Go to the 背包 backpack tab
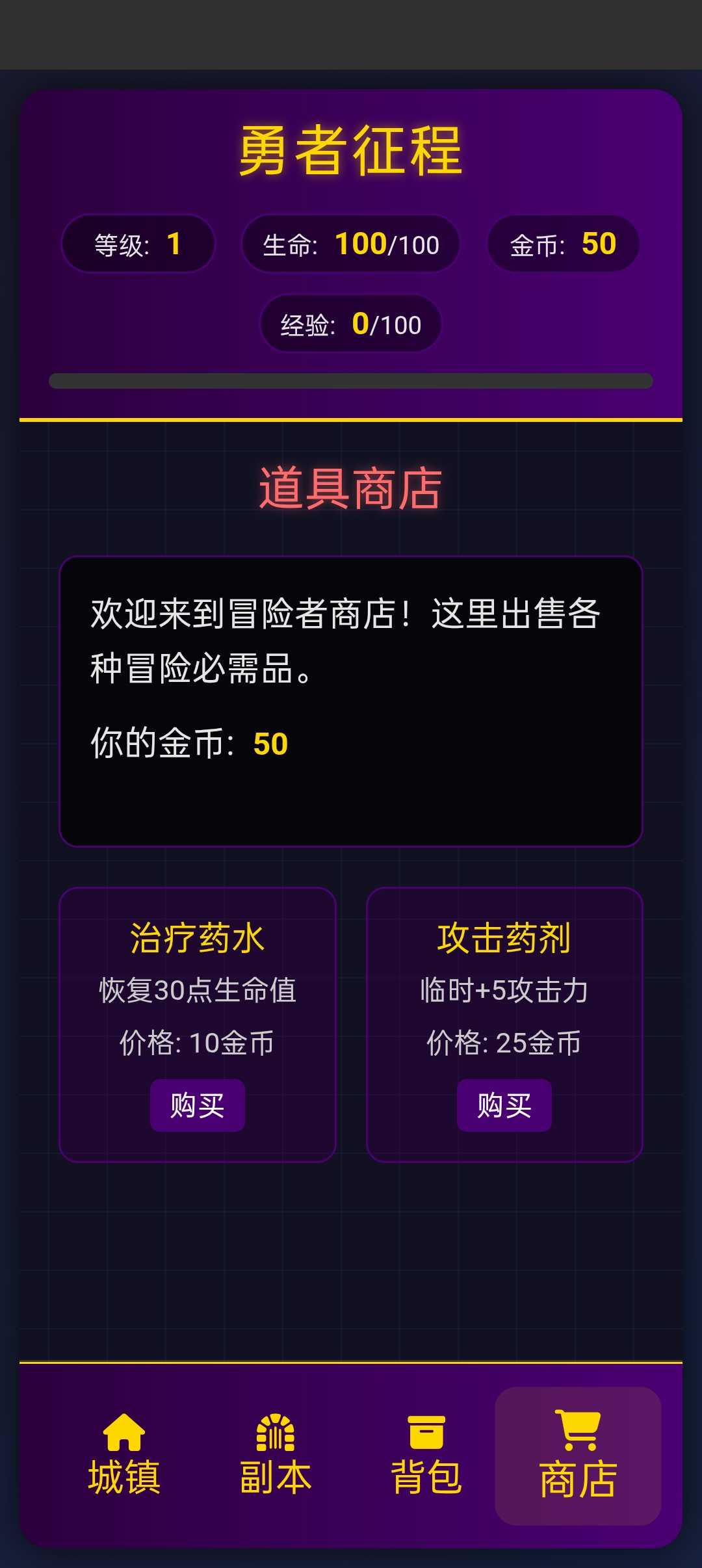 pyautogui.click(x=426, y=1456)
